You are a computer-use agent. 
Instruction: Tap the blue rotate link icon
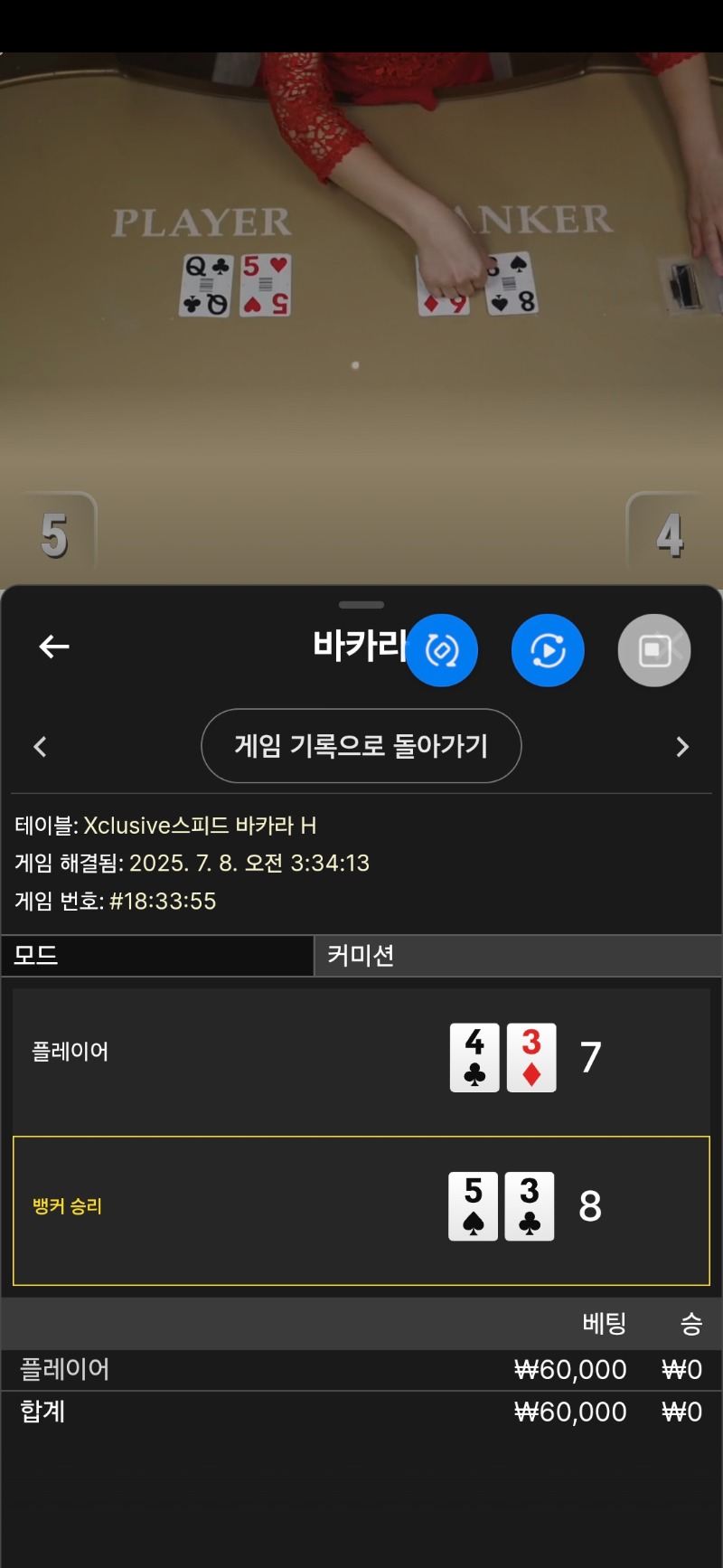click(442, 650)
